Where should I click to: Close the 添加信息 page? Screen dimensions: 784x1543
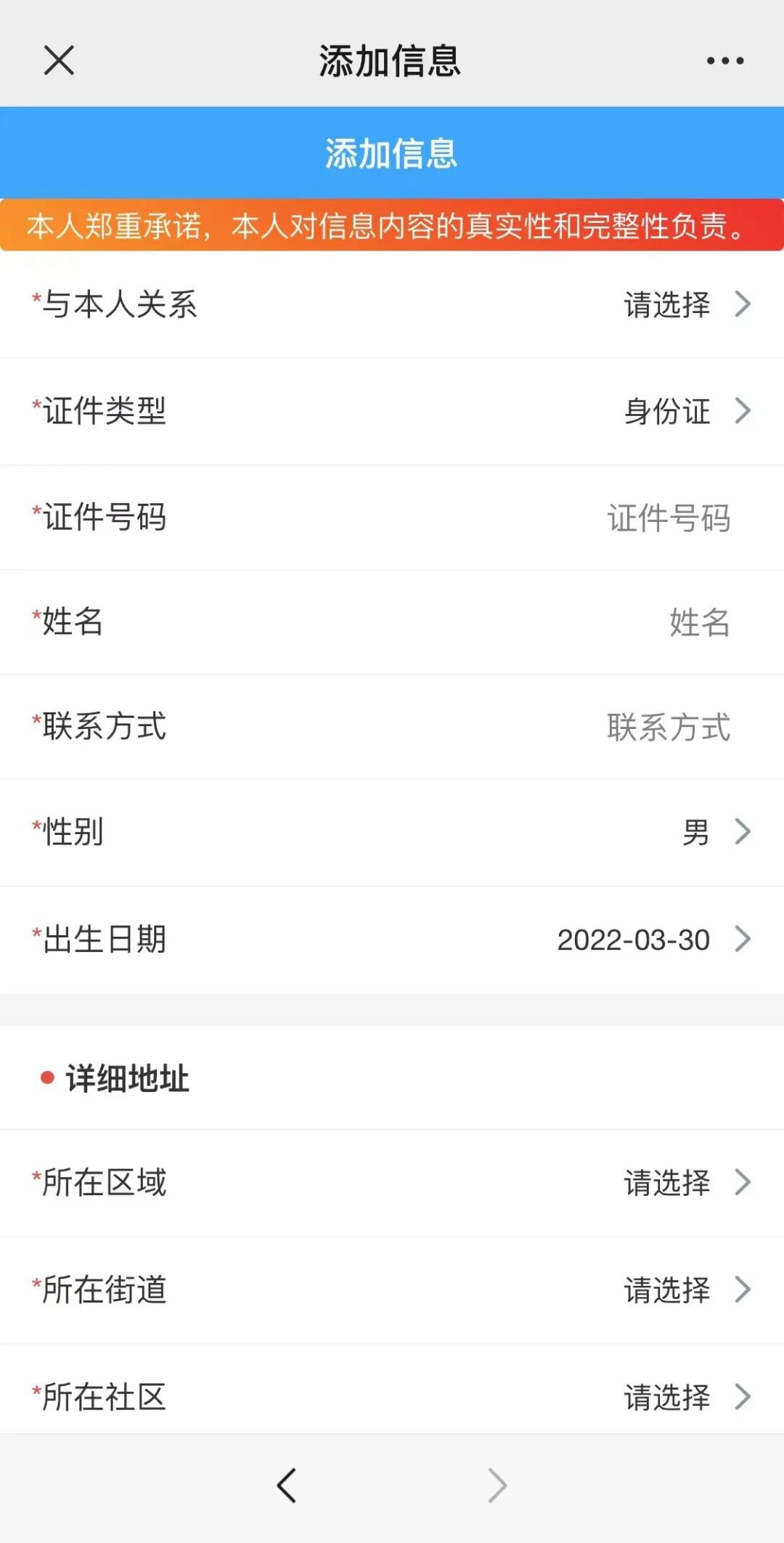(x=59, y=60)
